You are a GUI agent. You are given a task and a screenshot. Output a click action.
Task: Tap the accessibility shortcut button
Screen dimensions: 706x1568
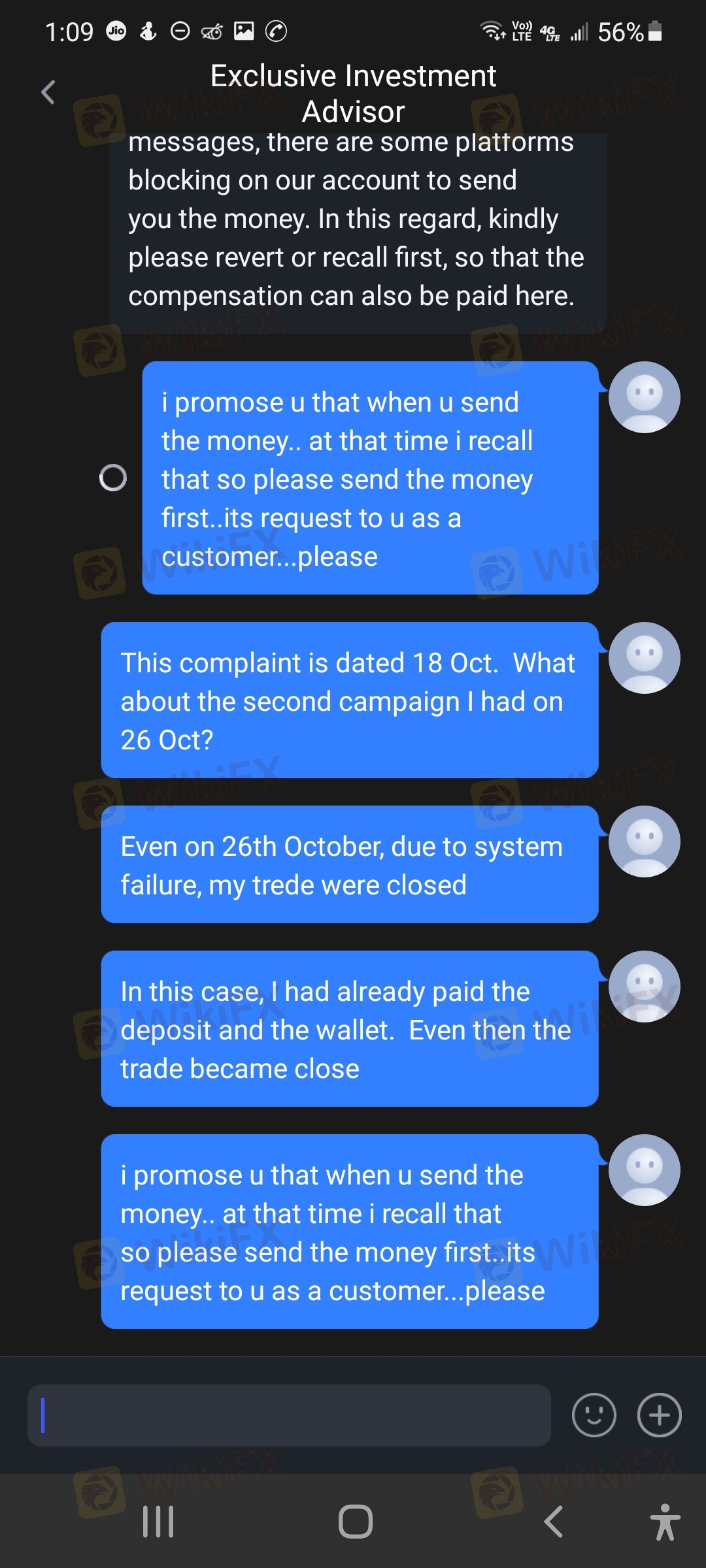(665, 1522)
